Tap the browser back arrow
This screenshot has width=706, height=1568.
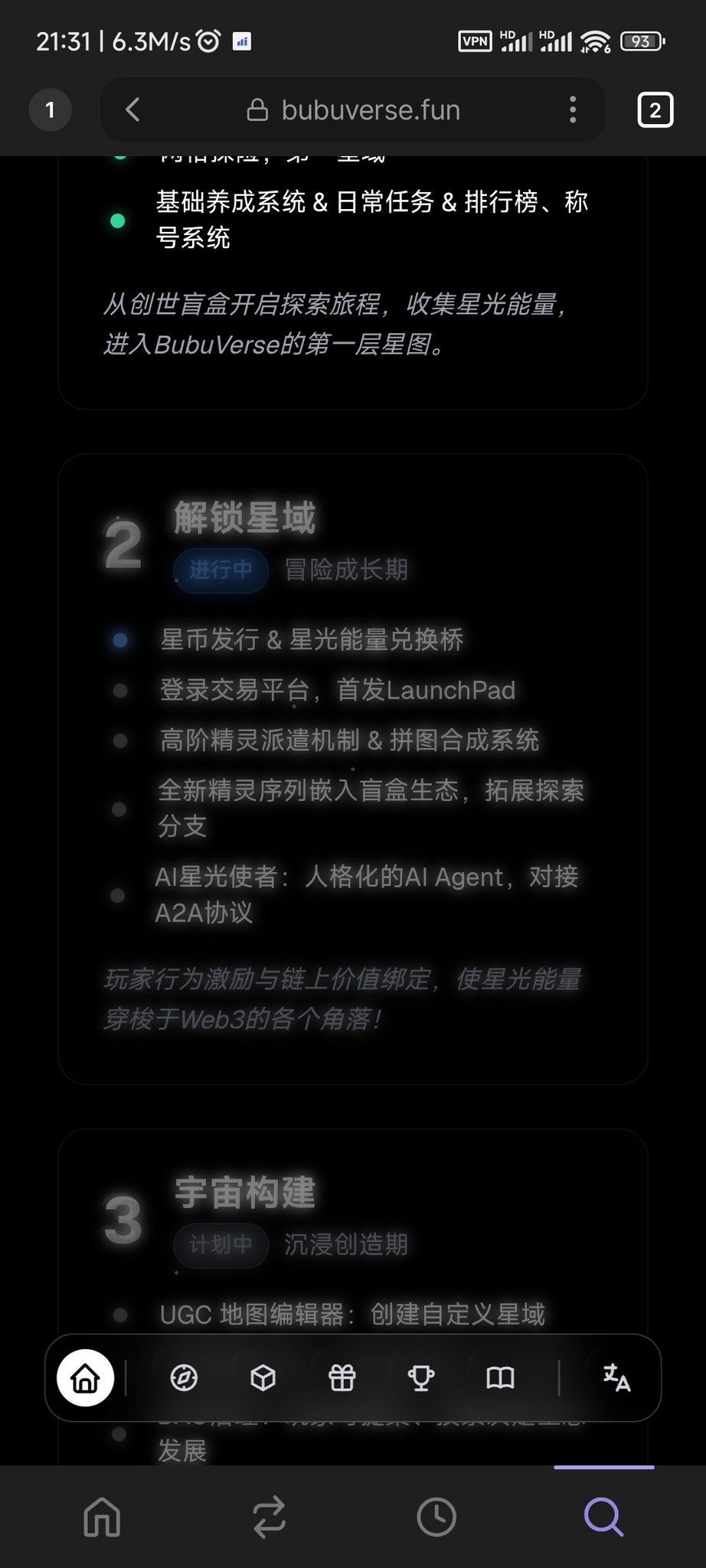132,109
